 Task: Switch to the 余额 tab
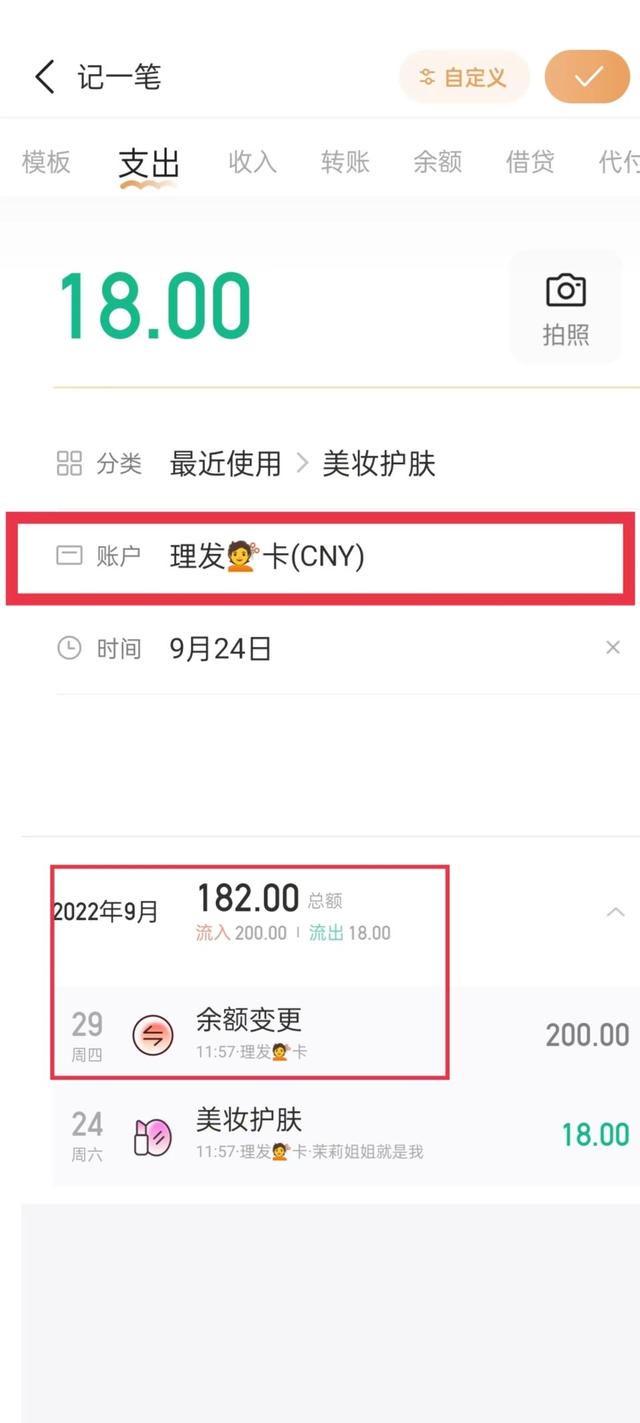click(438, 162)
